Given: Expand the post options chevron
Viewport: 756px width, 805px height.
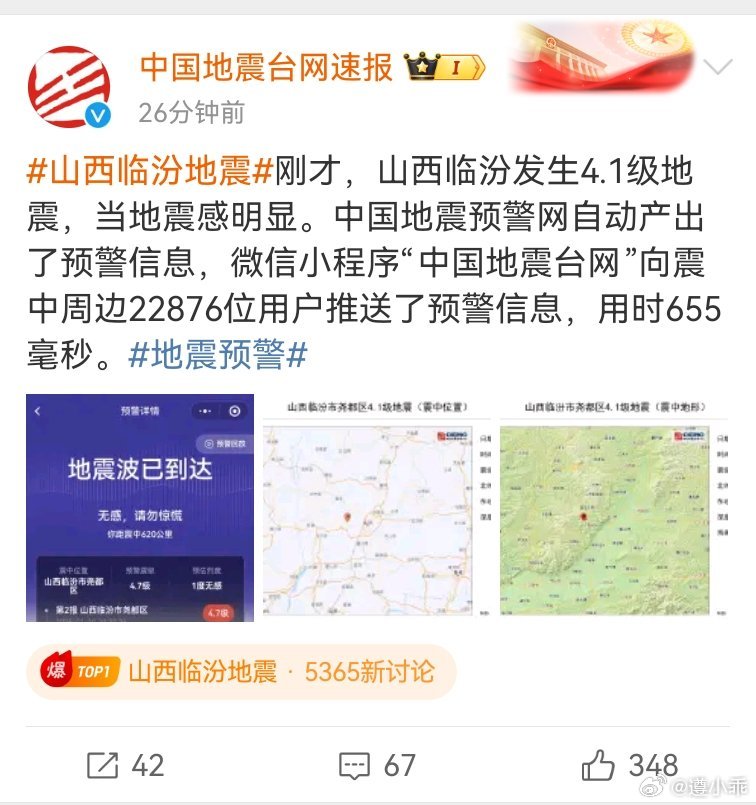Looking at the screenshot, I should click(718, 68).
